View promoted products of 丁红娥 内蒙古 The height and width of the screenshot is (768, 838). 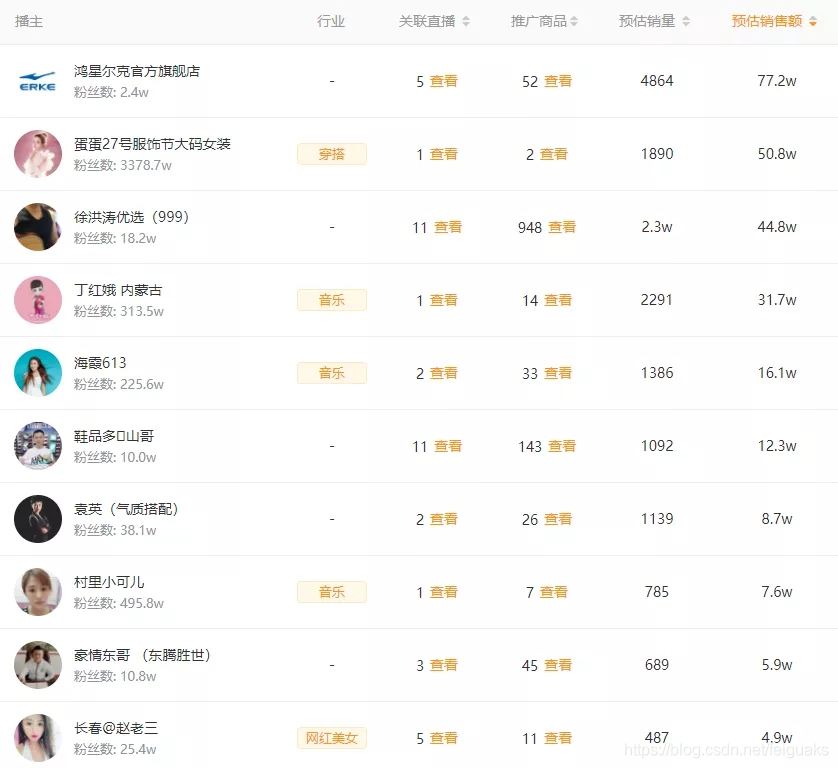point(558,301)
